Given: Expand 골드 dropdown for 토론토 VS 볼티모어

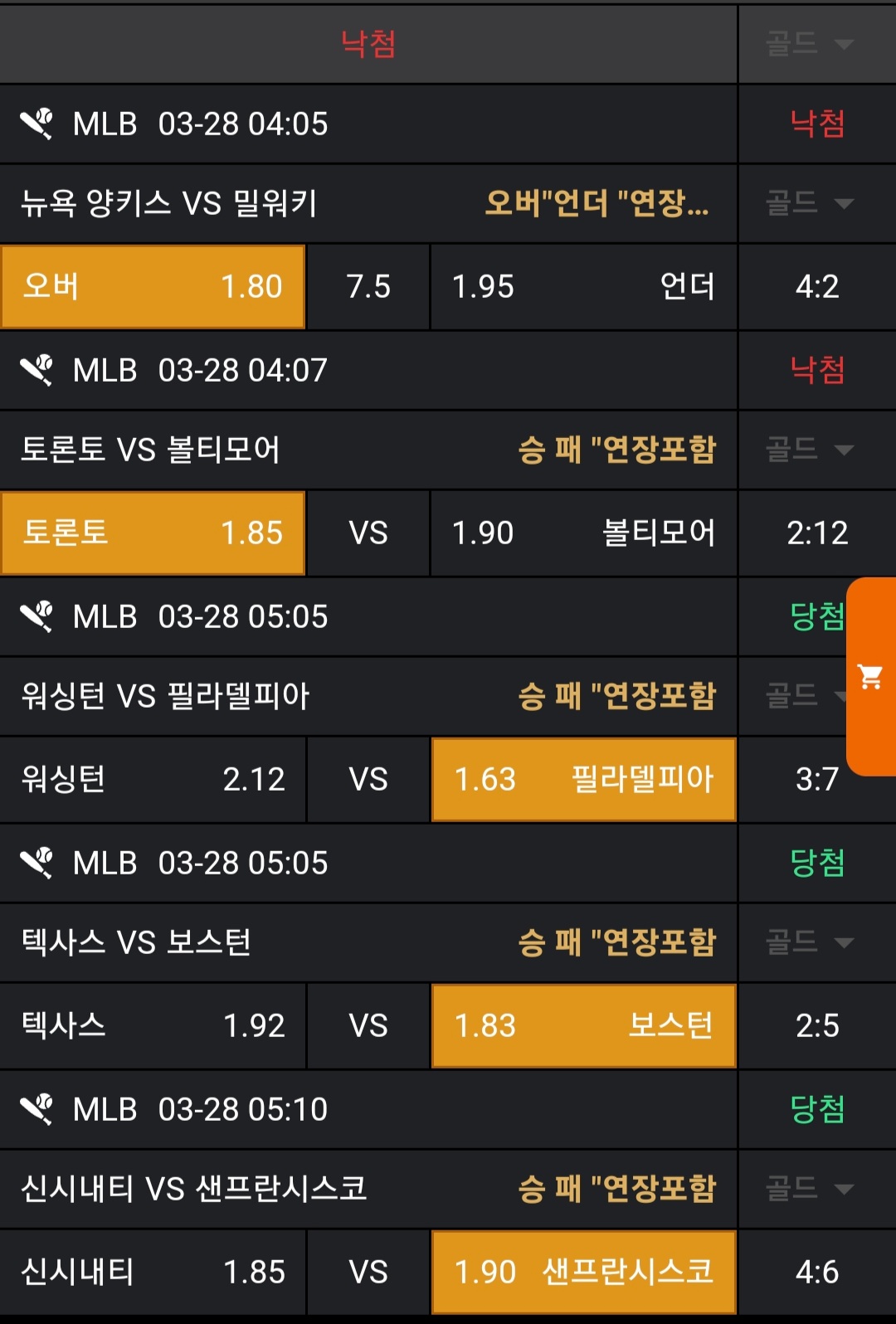Looking at the screenshot, I should [810, 450].
